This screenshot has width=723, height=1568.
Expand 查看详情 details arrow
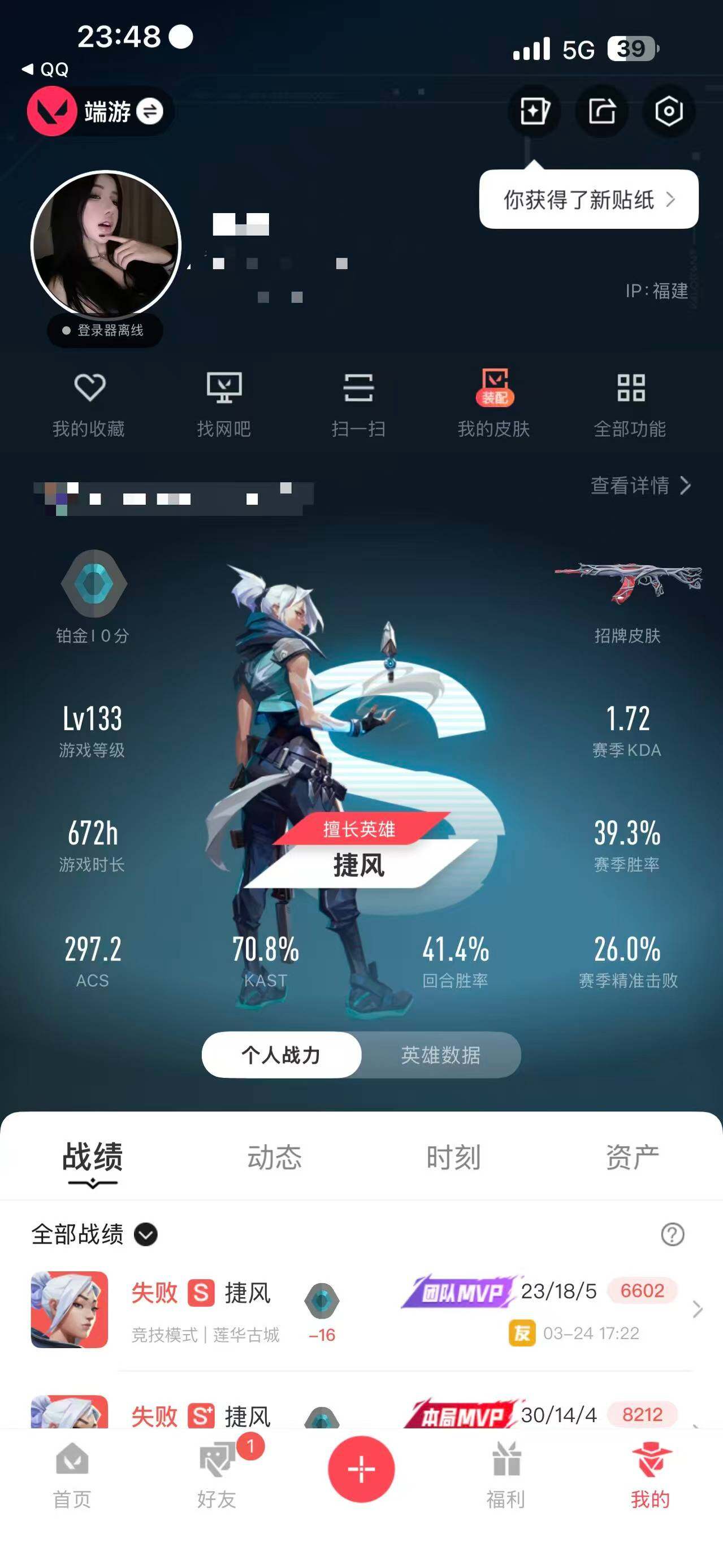638,486
